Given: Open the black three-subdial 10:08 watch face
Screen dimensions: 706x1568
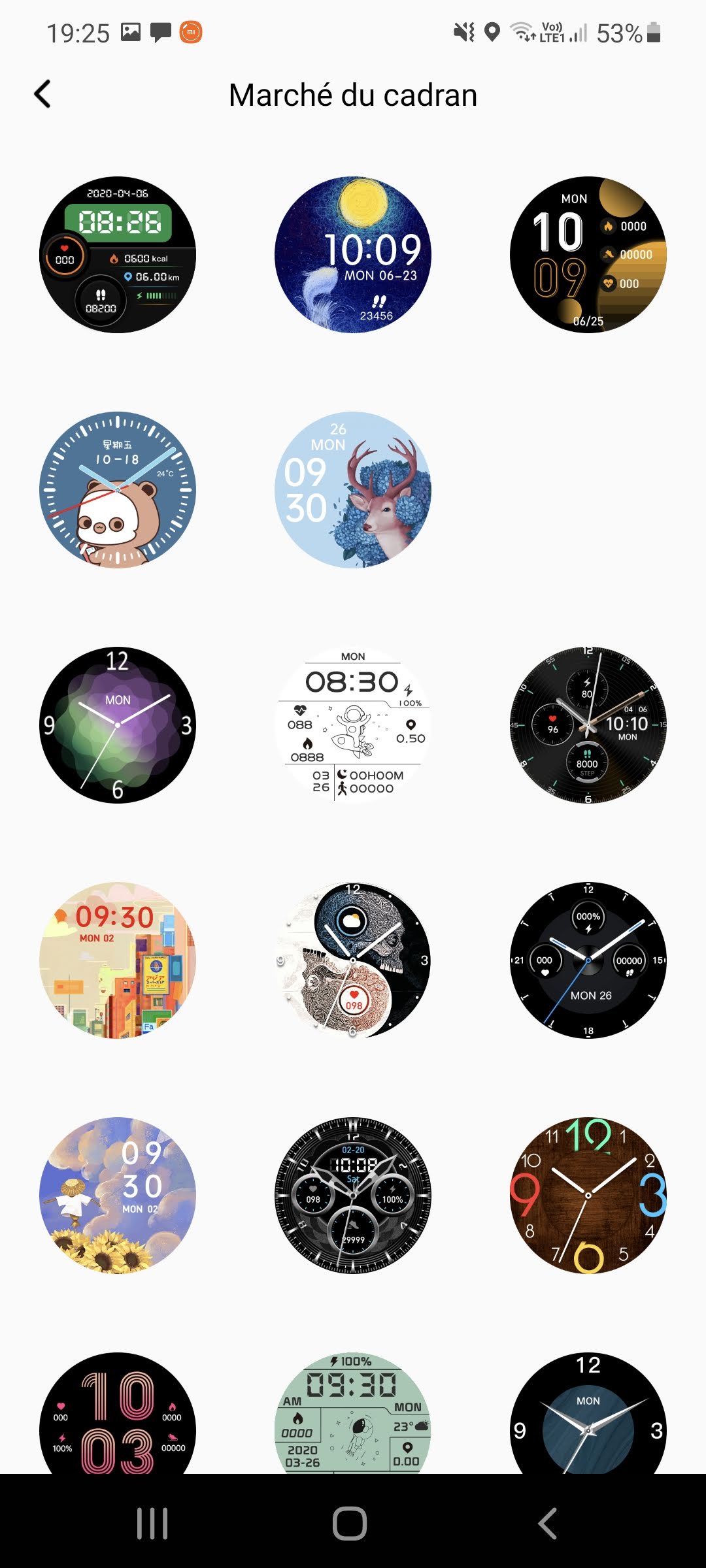Looking at the screenshot, I should point(353,1196).
